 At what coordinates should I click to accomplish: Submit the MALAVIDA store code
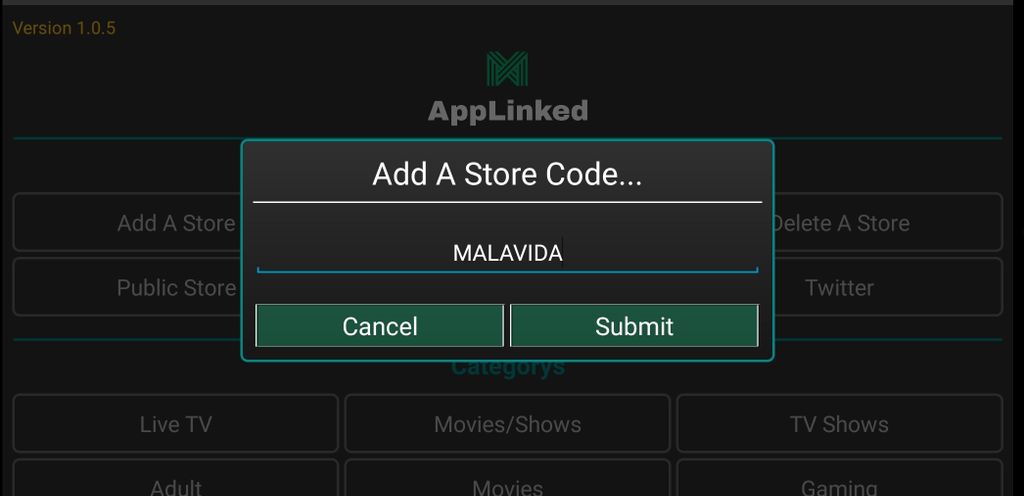634,326
